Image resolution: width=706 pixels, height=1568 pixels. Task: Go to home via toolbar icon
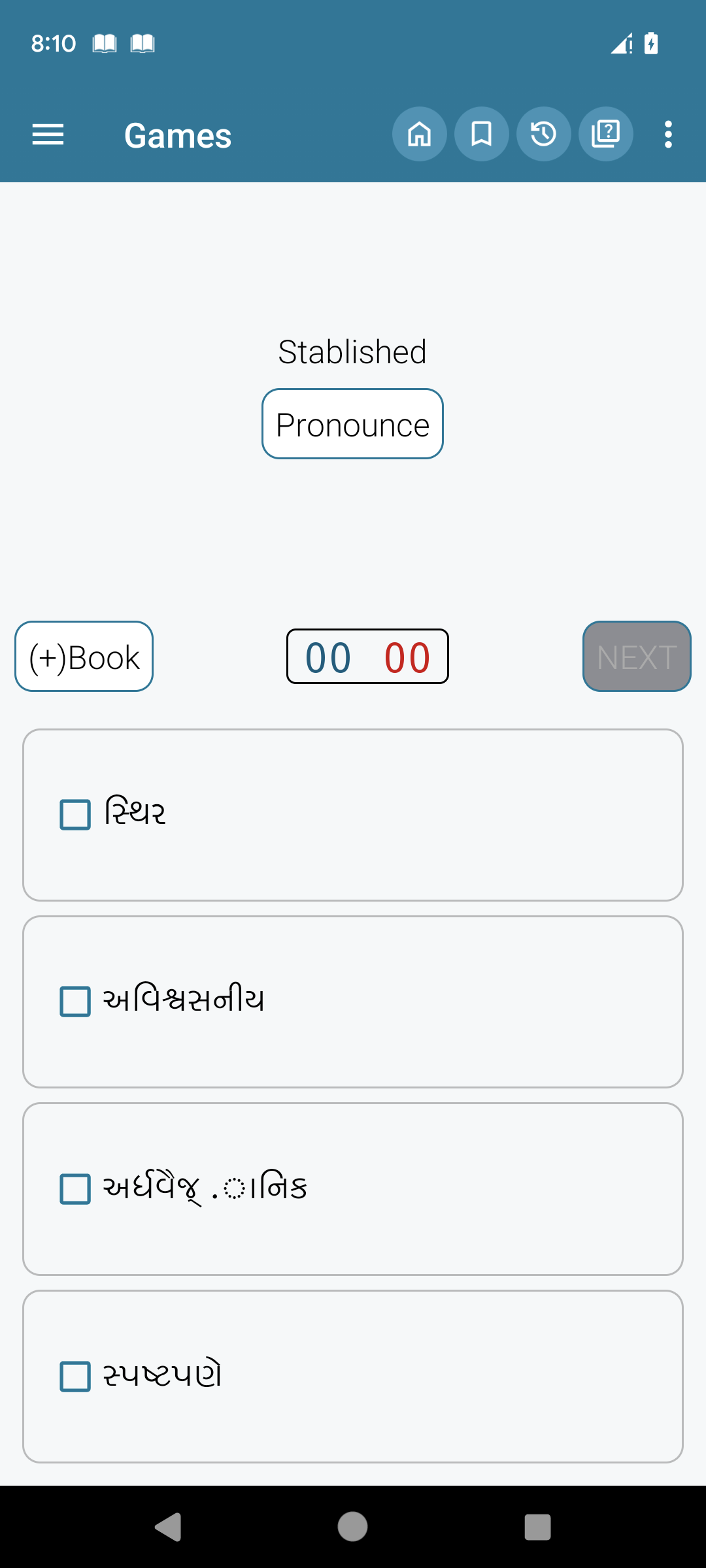(x=419, y=135)
